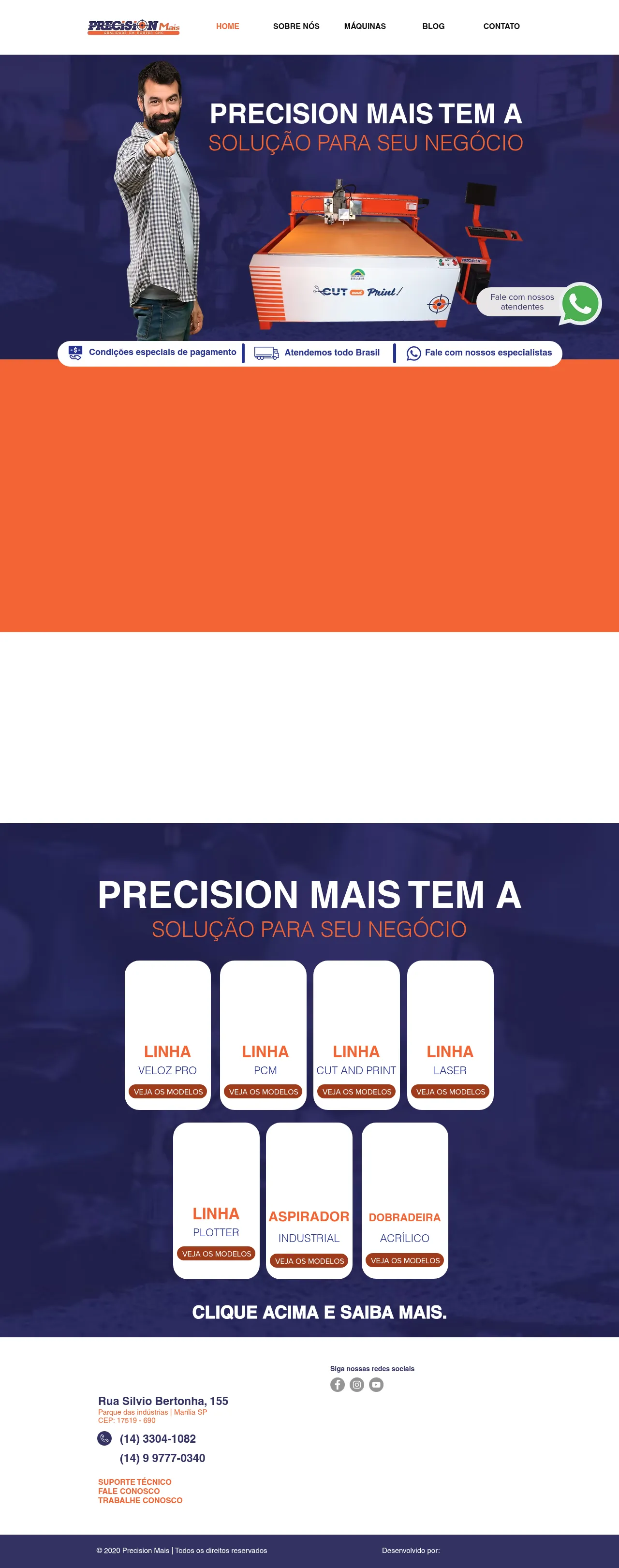Open the HOME nav item

coord(227,26)
